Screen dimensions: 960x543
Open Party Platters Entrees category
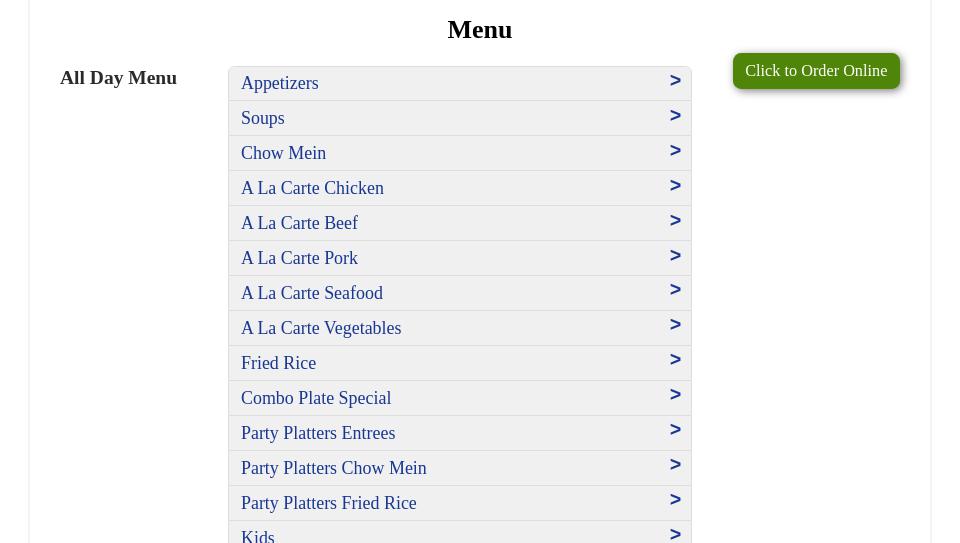[459, 433]
